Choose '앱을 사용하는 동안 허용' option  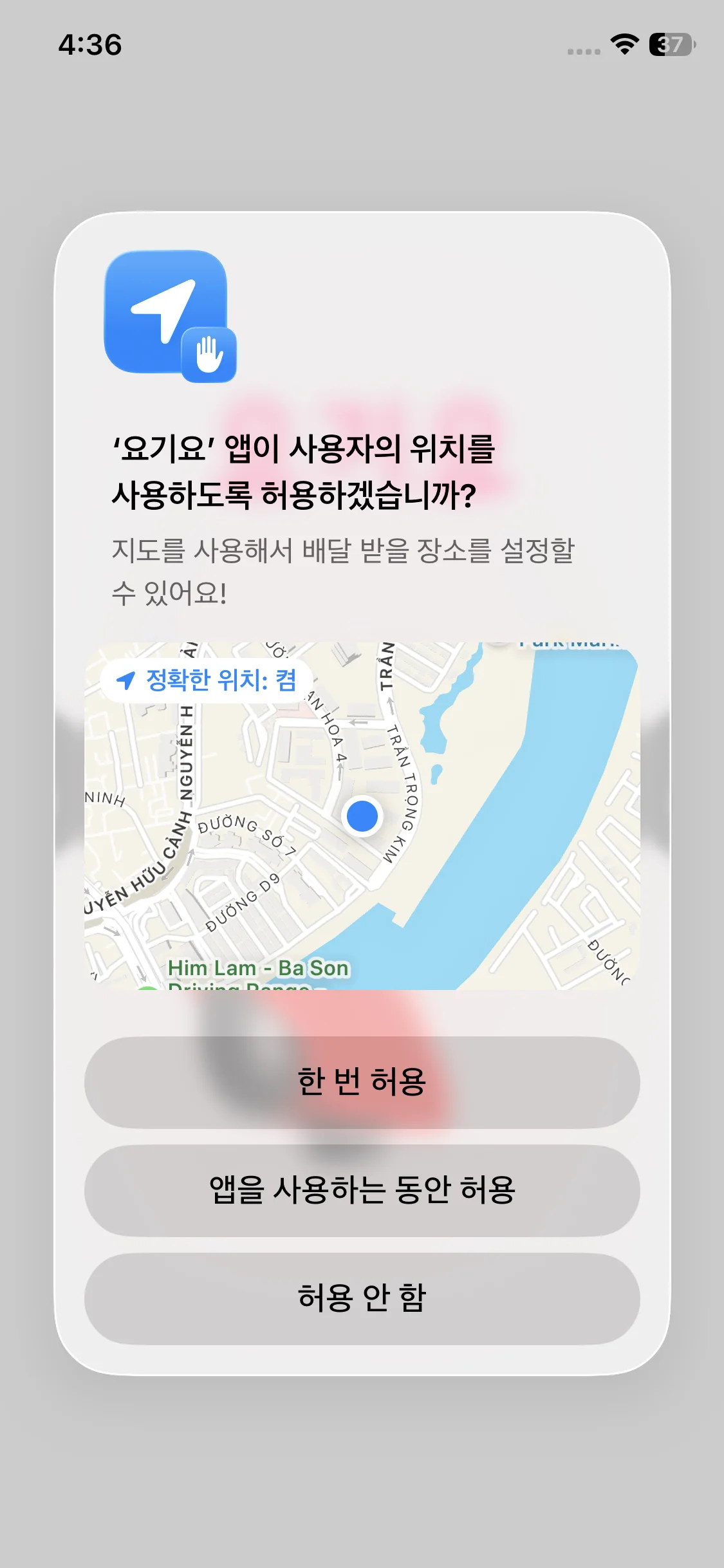click(362, 1190)
